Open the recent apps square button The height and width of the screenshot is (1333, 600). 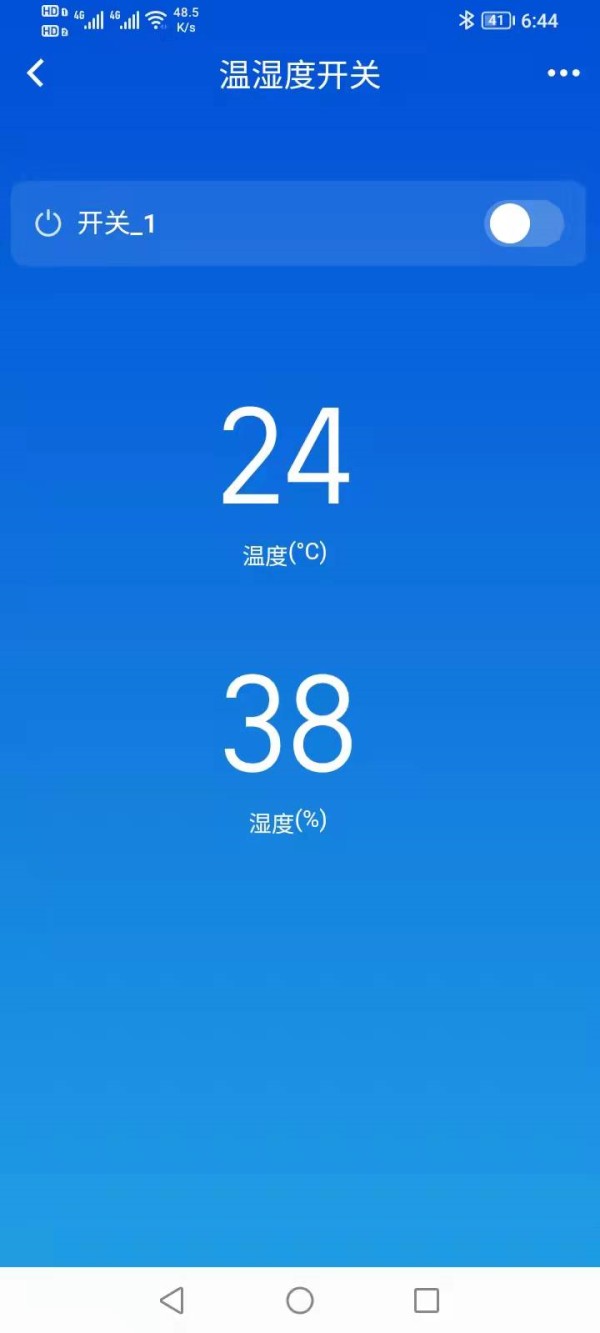click(426, 1300)
